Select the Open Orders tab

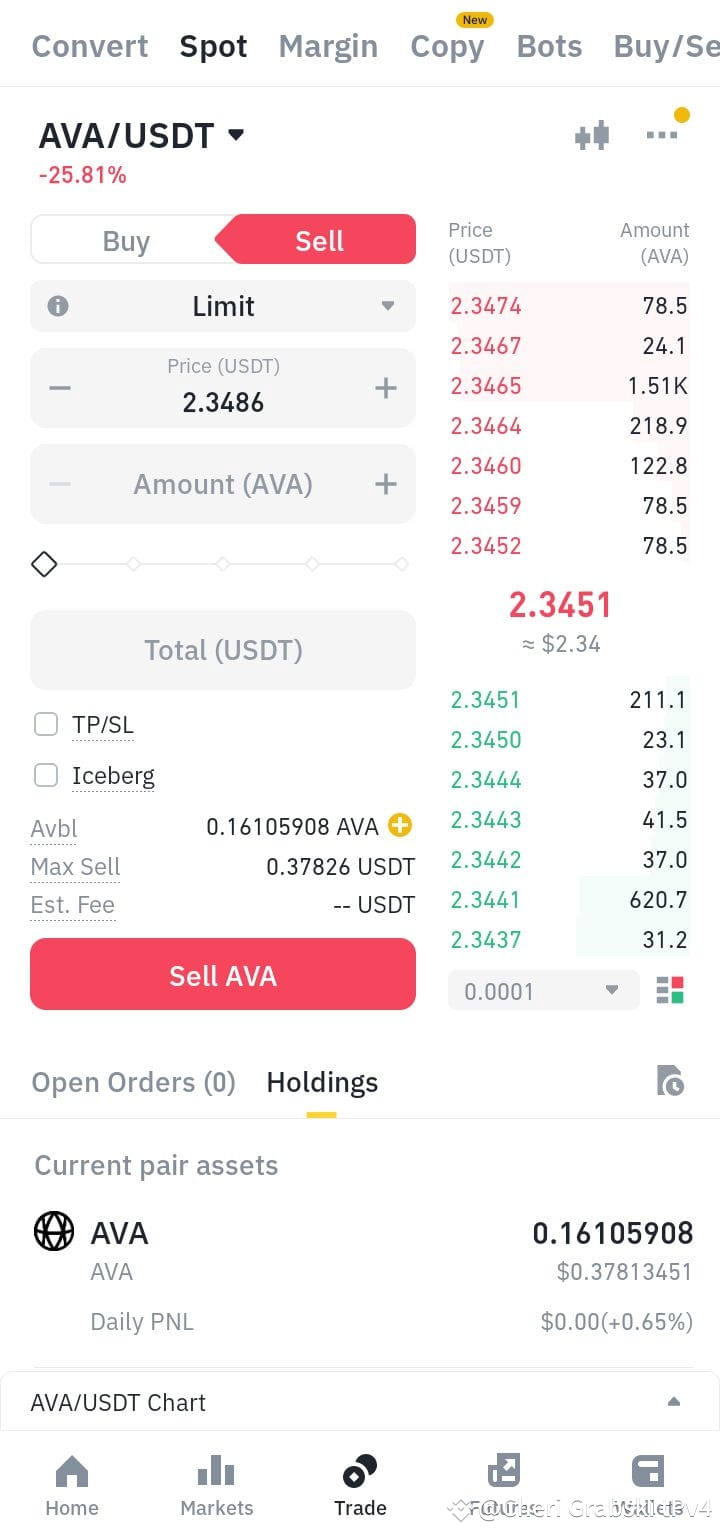click(x=133, y=1081)
